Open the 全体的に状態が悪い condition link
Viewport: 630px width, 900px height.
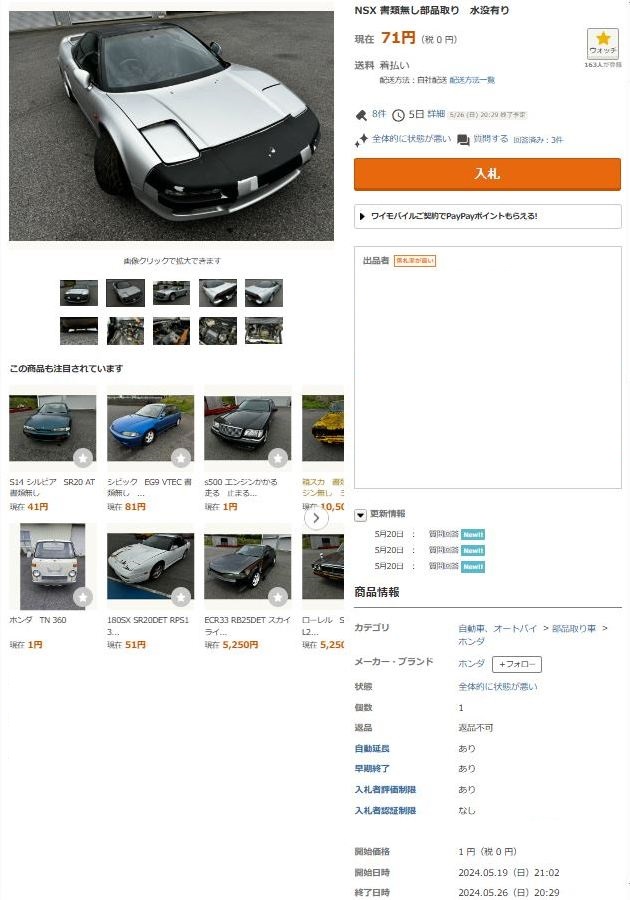498,687
